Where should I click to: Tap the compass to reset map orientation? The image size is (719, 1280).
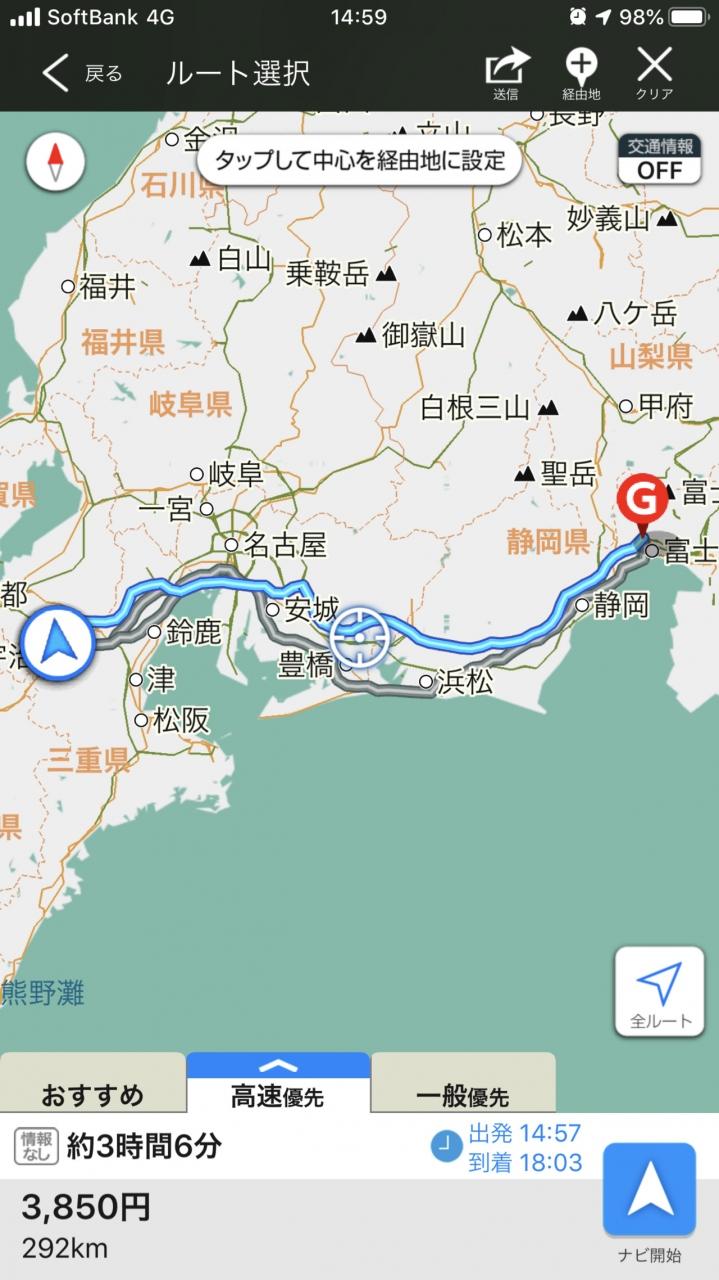pos(56,164)
